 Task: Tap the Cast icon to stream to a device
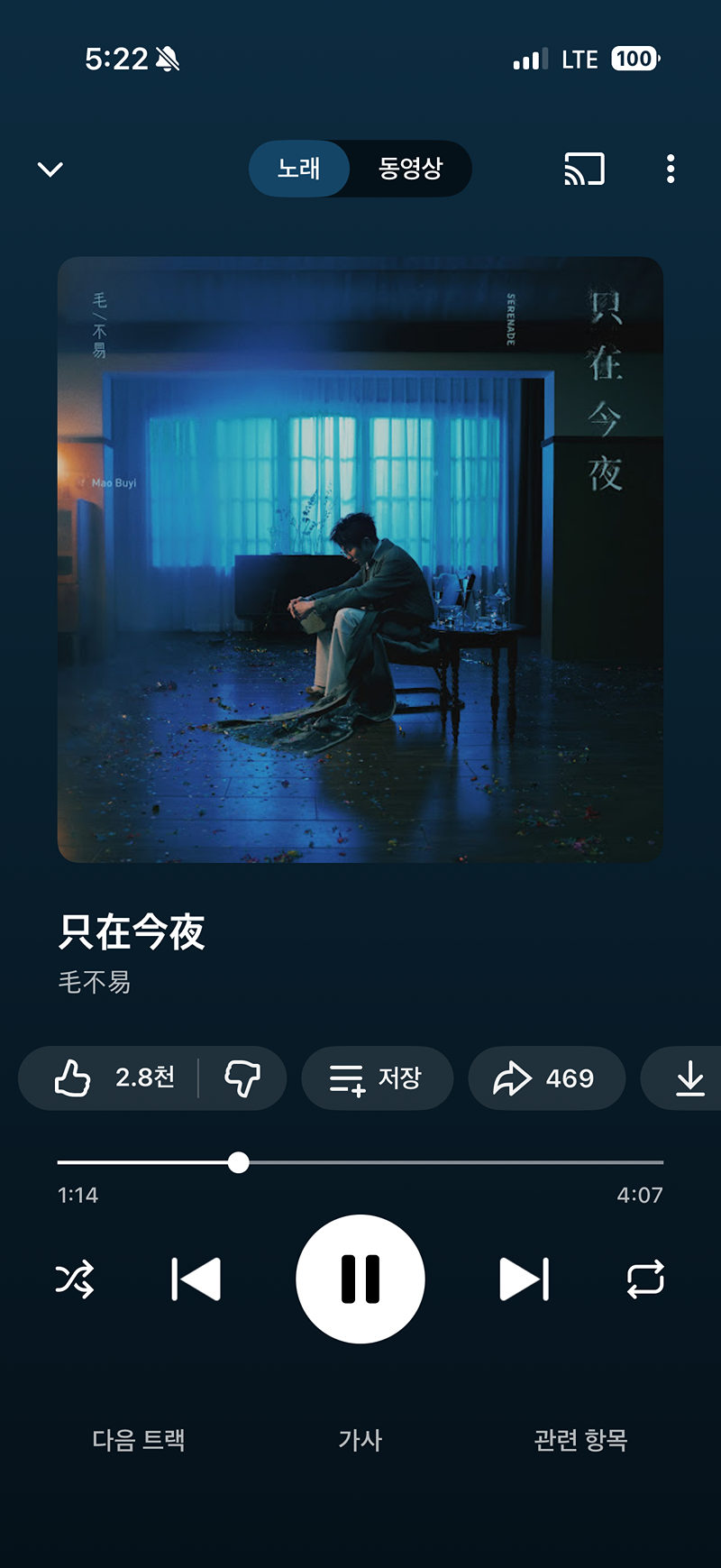coord(582,169)
